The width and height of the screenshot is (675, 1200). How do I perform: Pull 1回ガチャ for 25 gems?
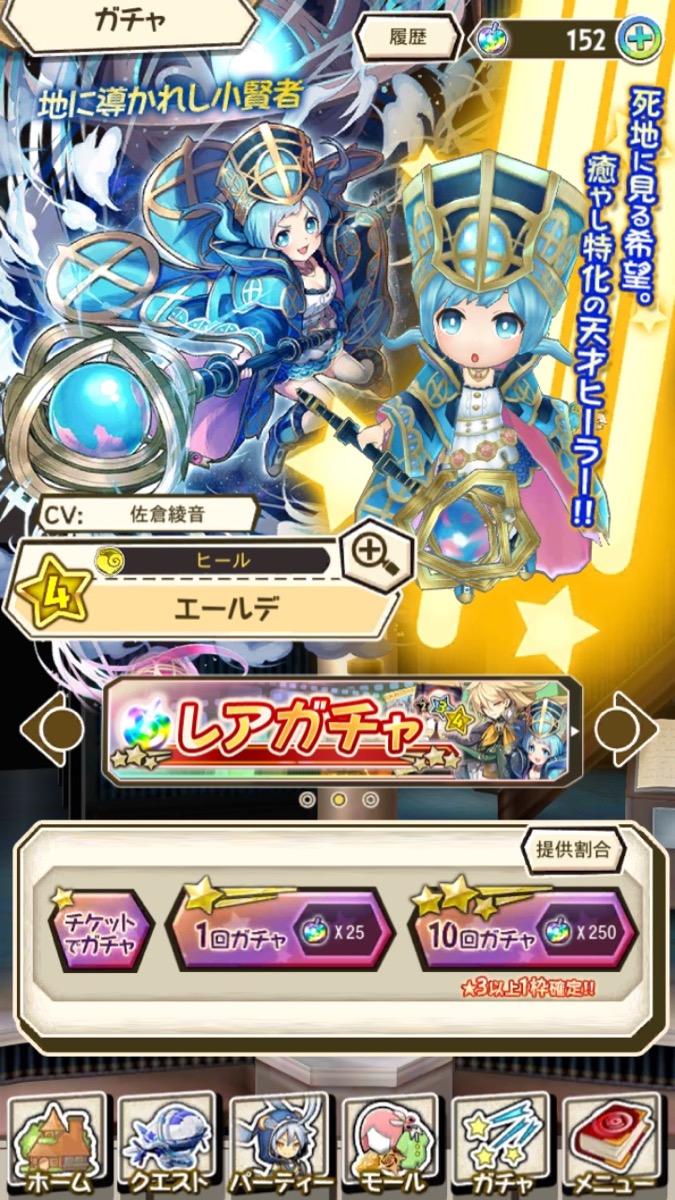280,934
